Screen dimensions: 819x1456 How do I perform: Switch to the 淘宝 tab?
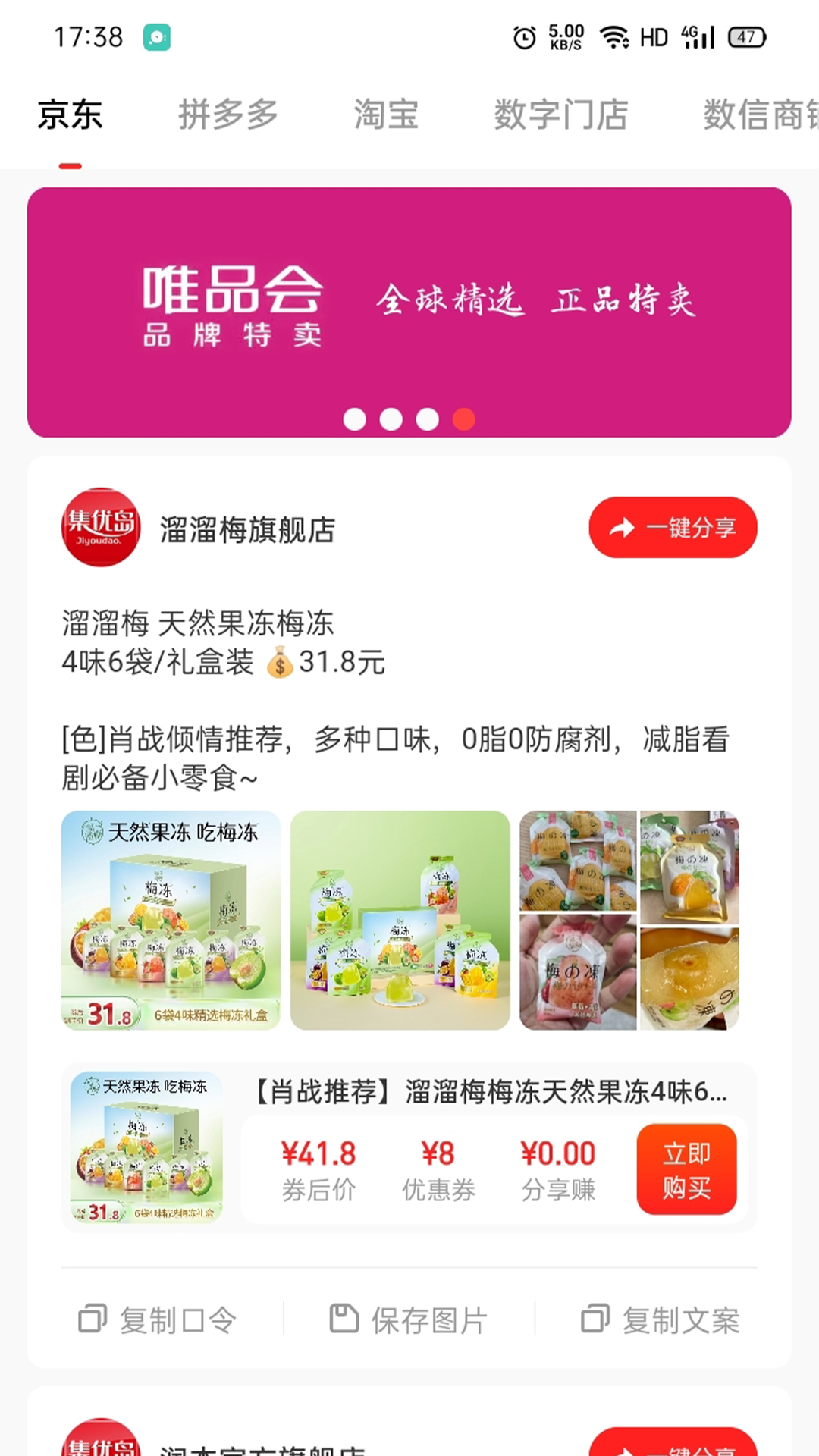386,115
